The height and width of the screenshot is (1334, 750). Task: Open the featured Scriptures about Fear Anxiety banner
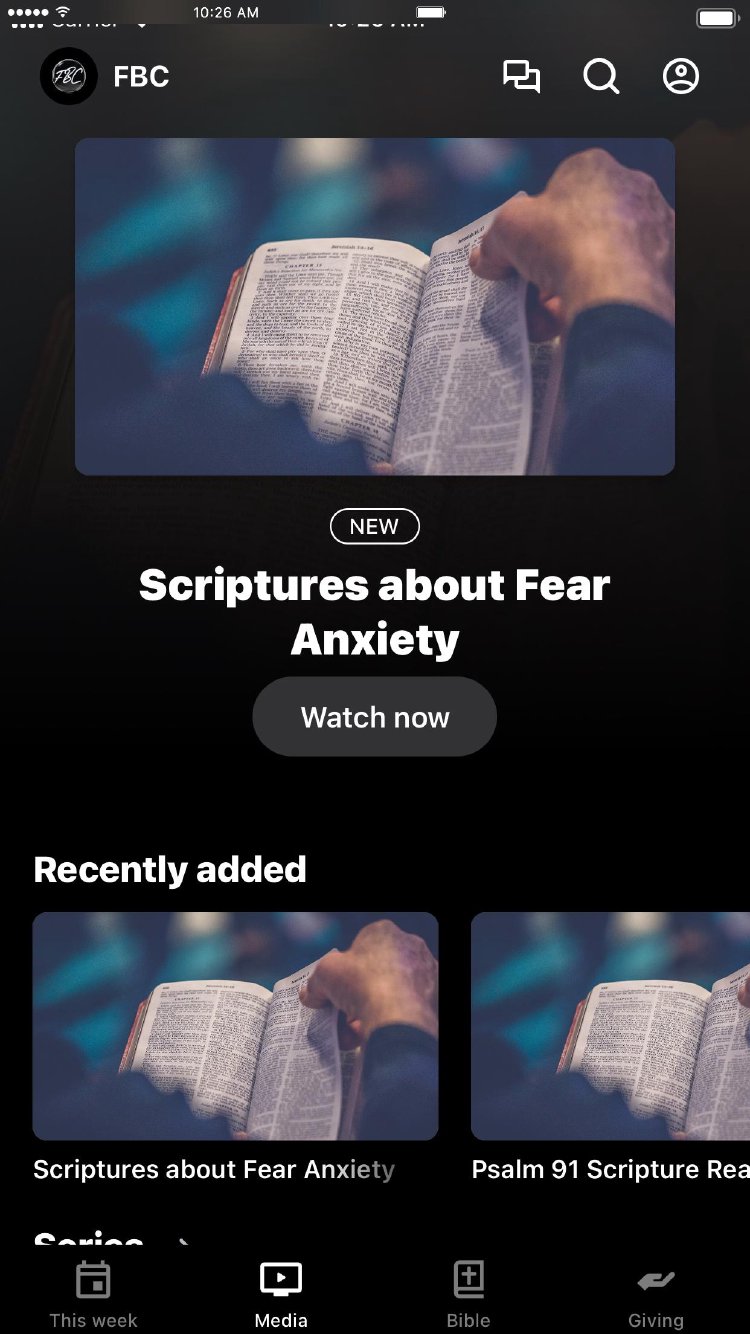(375, 306)
